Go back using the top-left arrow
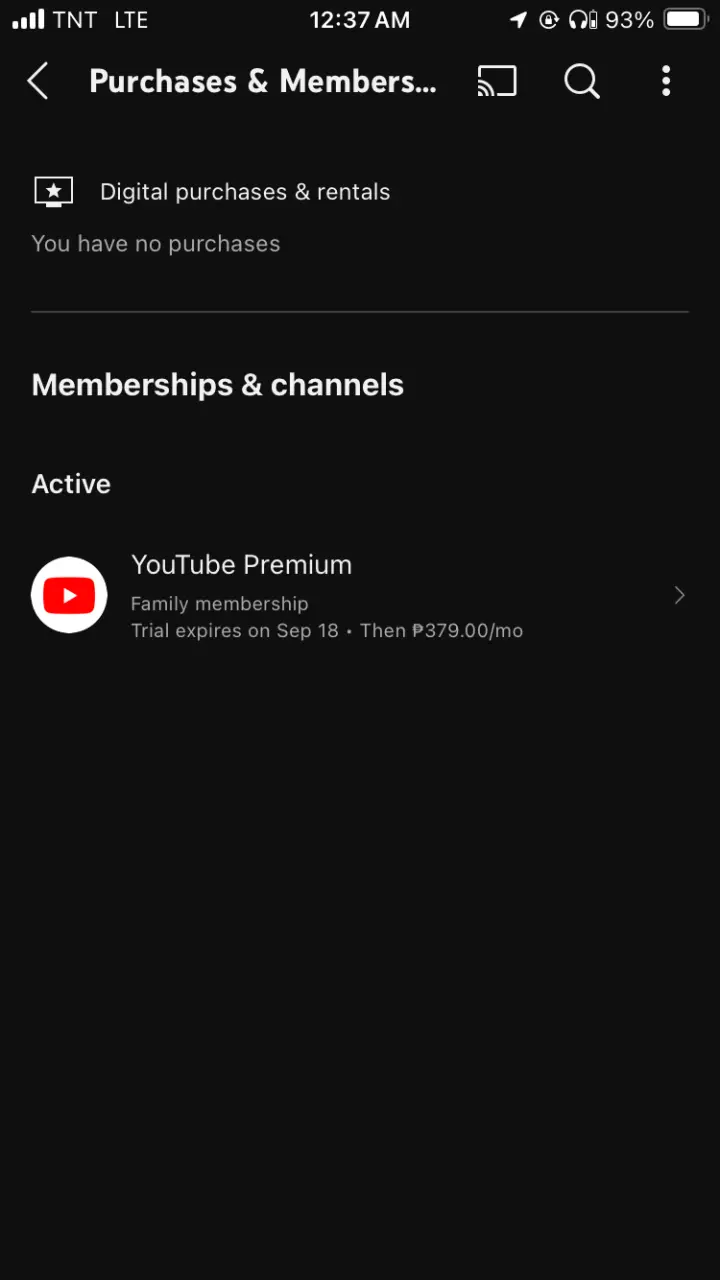The height and width of the screenshot is (1280, 720). point(38,81)
